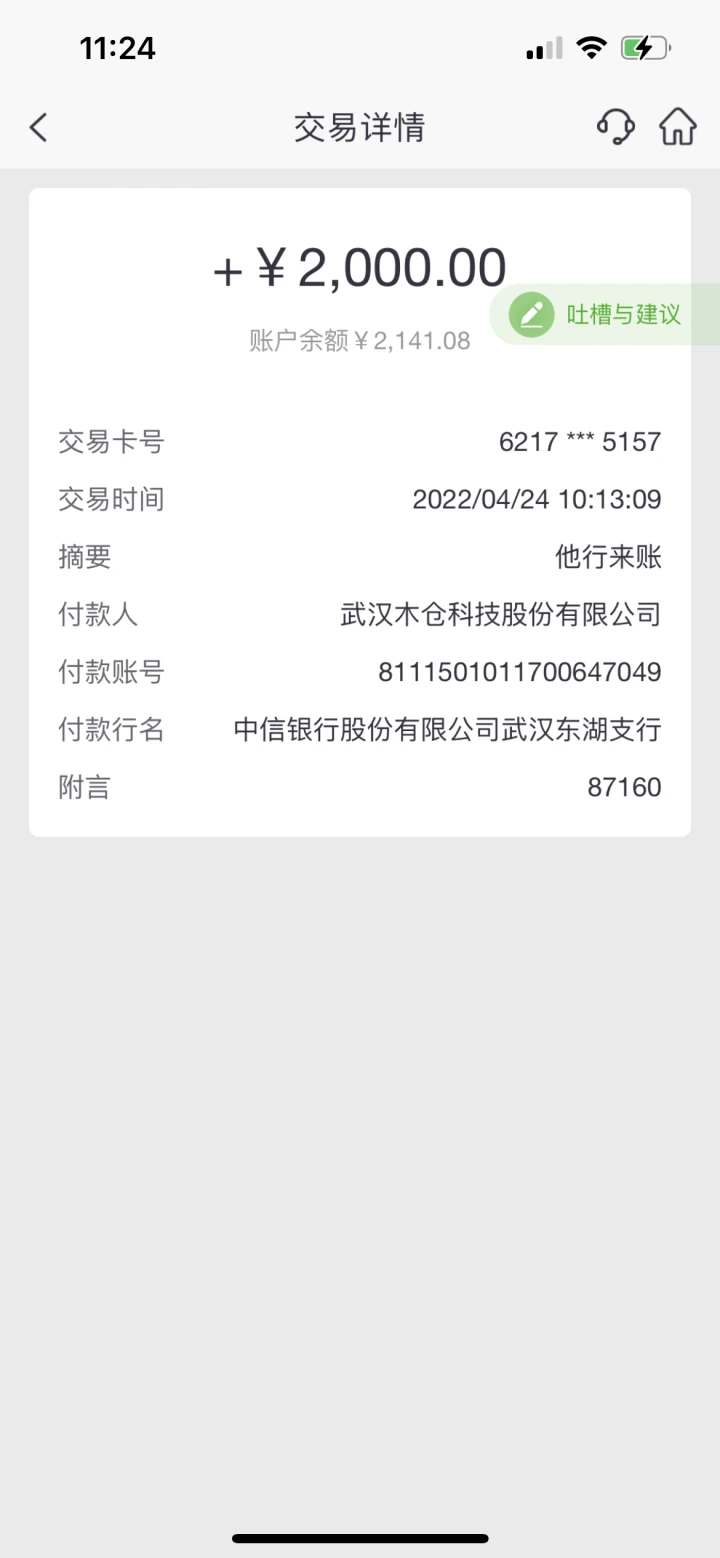This screenshot has width=720, height=1558.
Task: Contact customer service via headset icon
Action: pyautogui.click(x=615, y=127)
